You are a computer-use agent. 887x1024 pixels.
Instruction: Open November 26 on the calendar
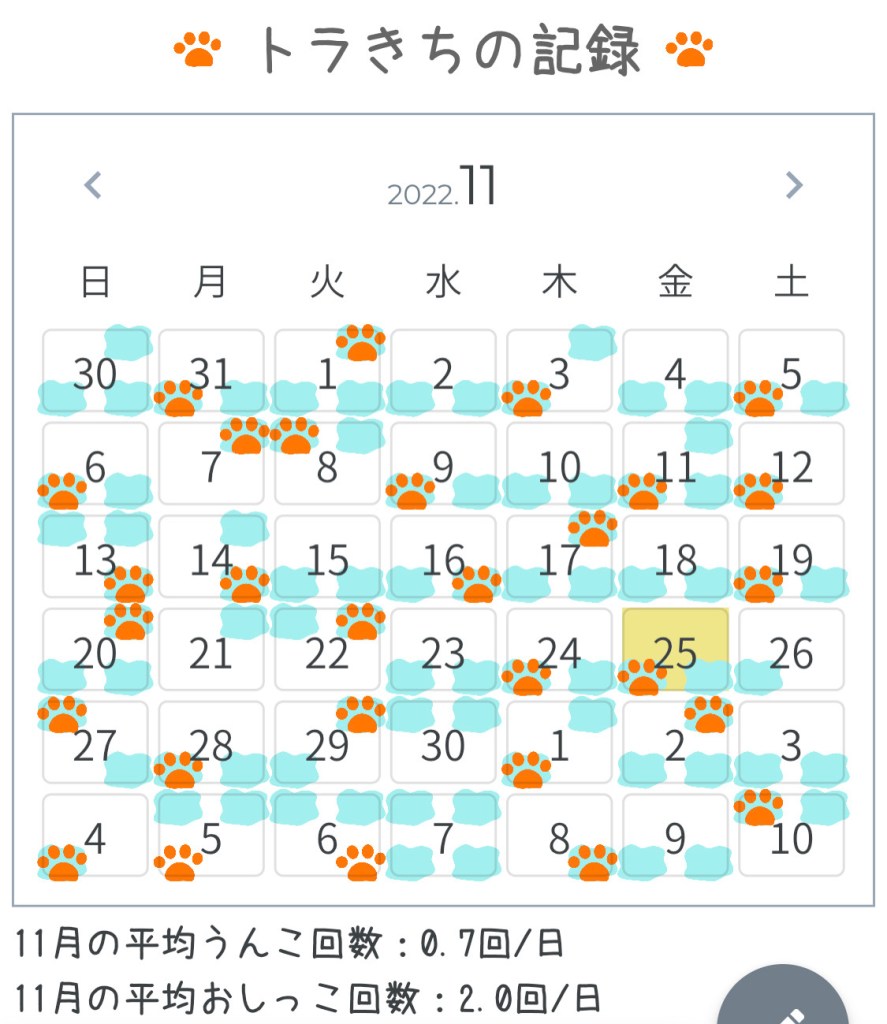tap(791, 651)
